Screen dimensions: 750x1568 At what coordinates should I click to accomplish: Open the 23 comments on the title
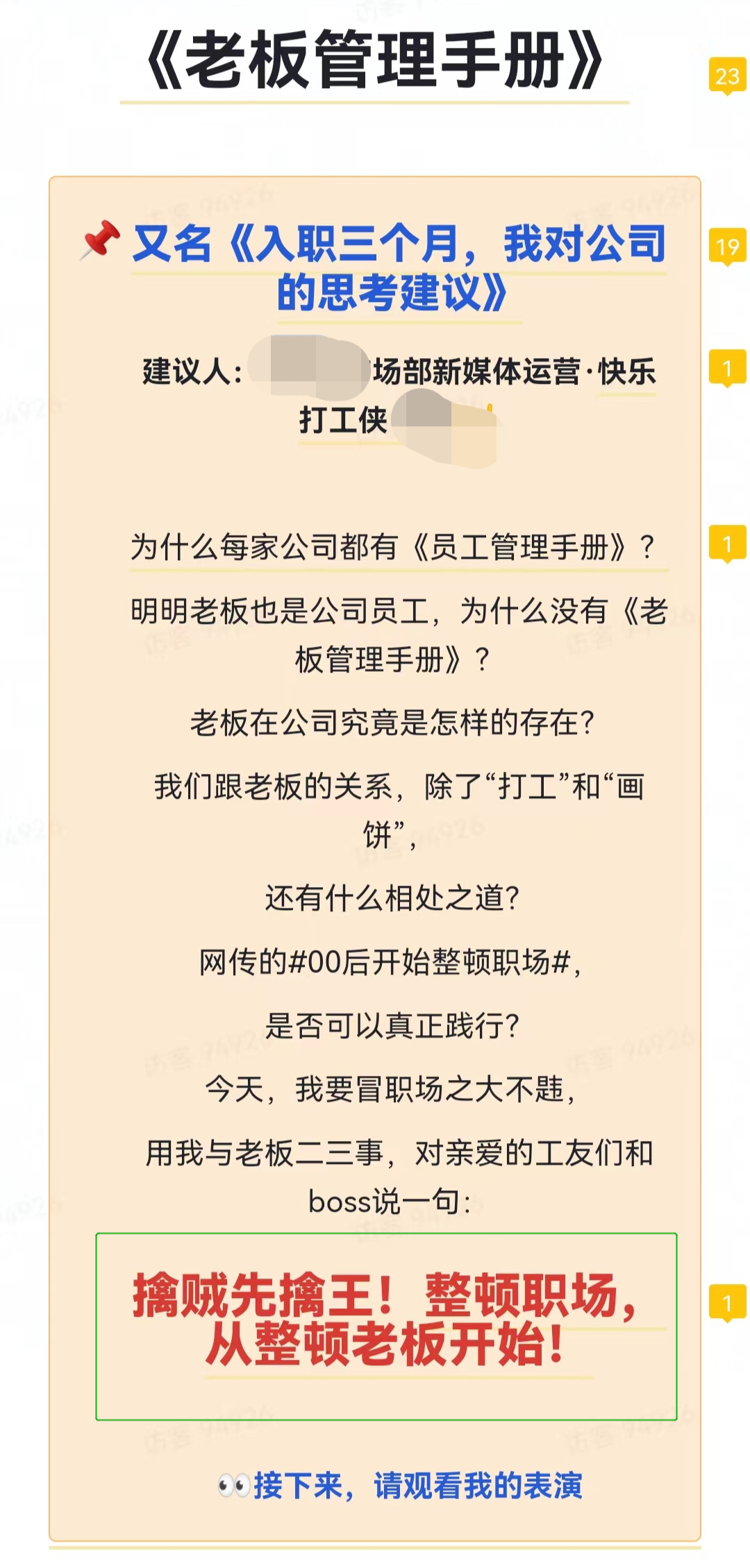point(726,75)
